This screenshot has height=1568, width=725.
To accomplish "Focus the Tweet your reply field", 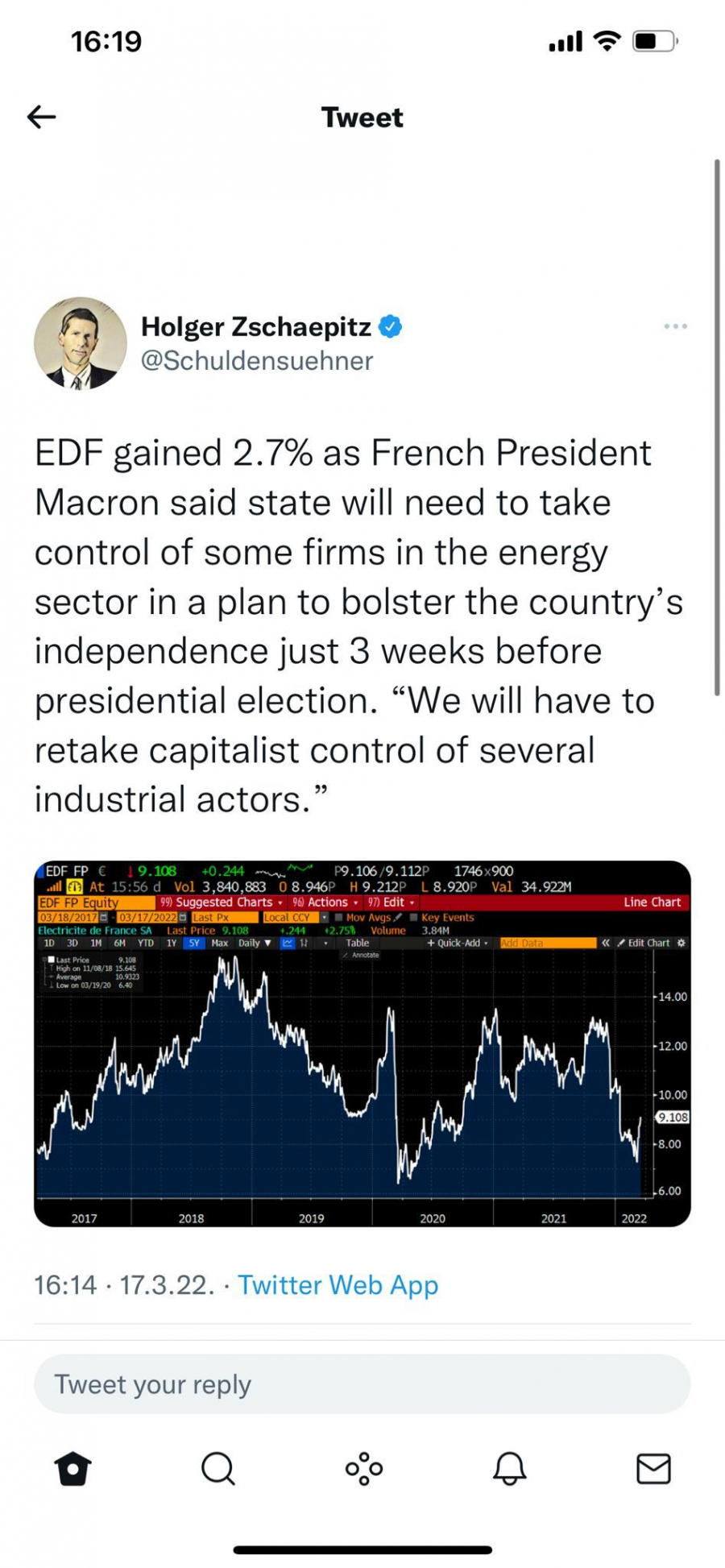I will click(362, 1384).
